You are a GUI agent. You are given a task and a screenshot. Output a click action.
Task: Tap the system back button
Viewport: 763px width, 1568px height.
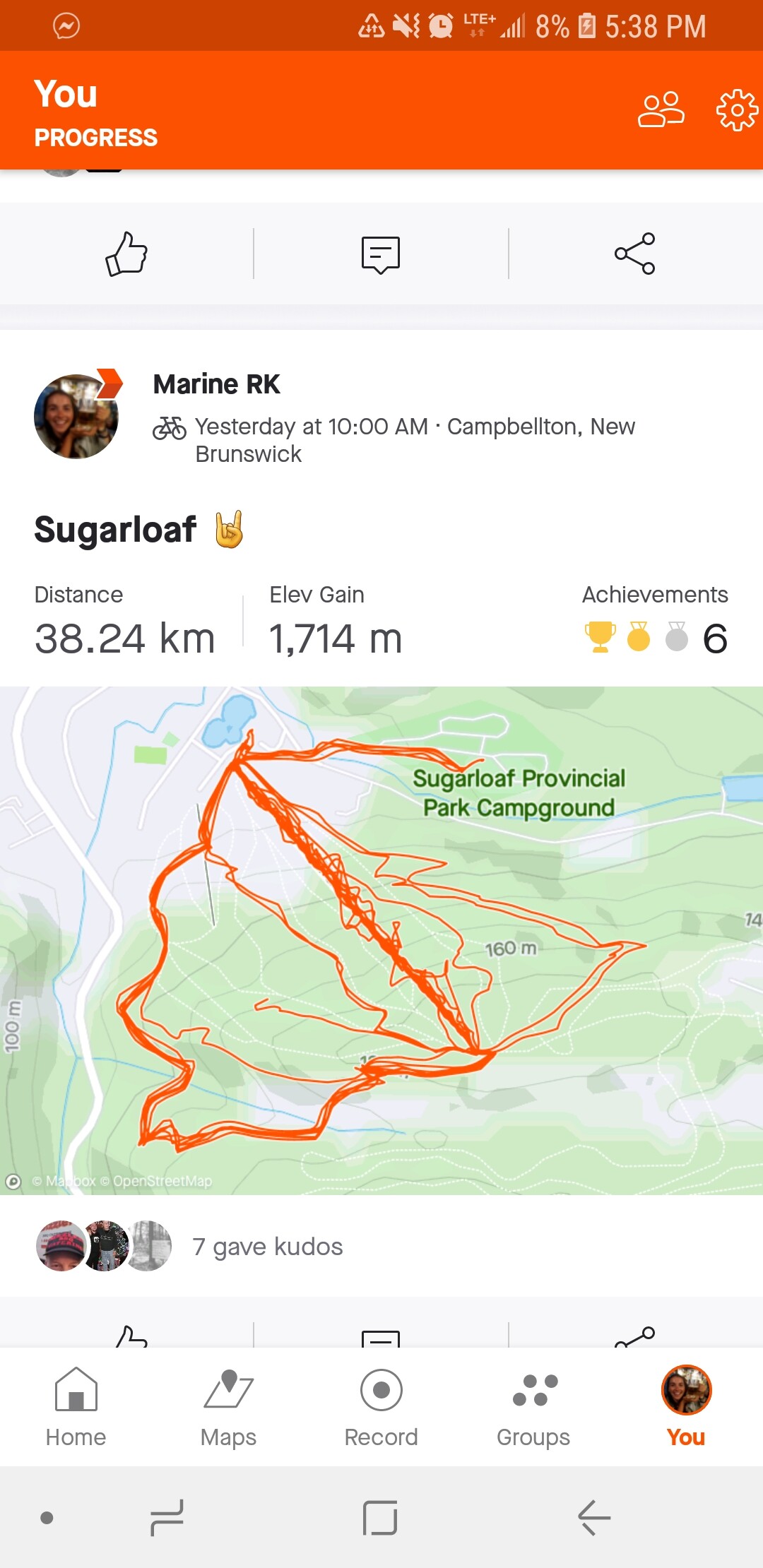[593, 1517]
